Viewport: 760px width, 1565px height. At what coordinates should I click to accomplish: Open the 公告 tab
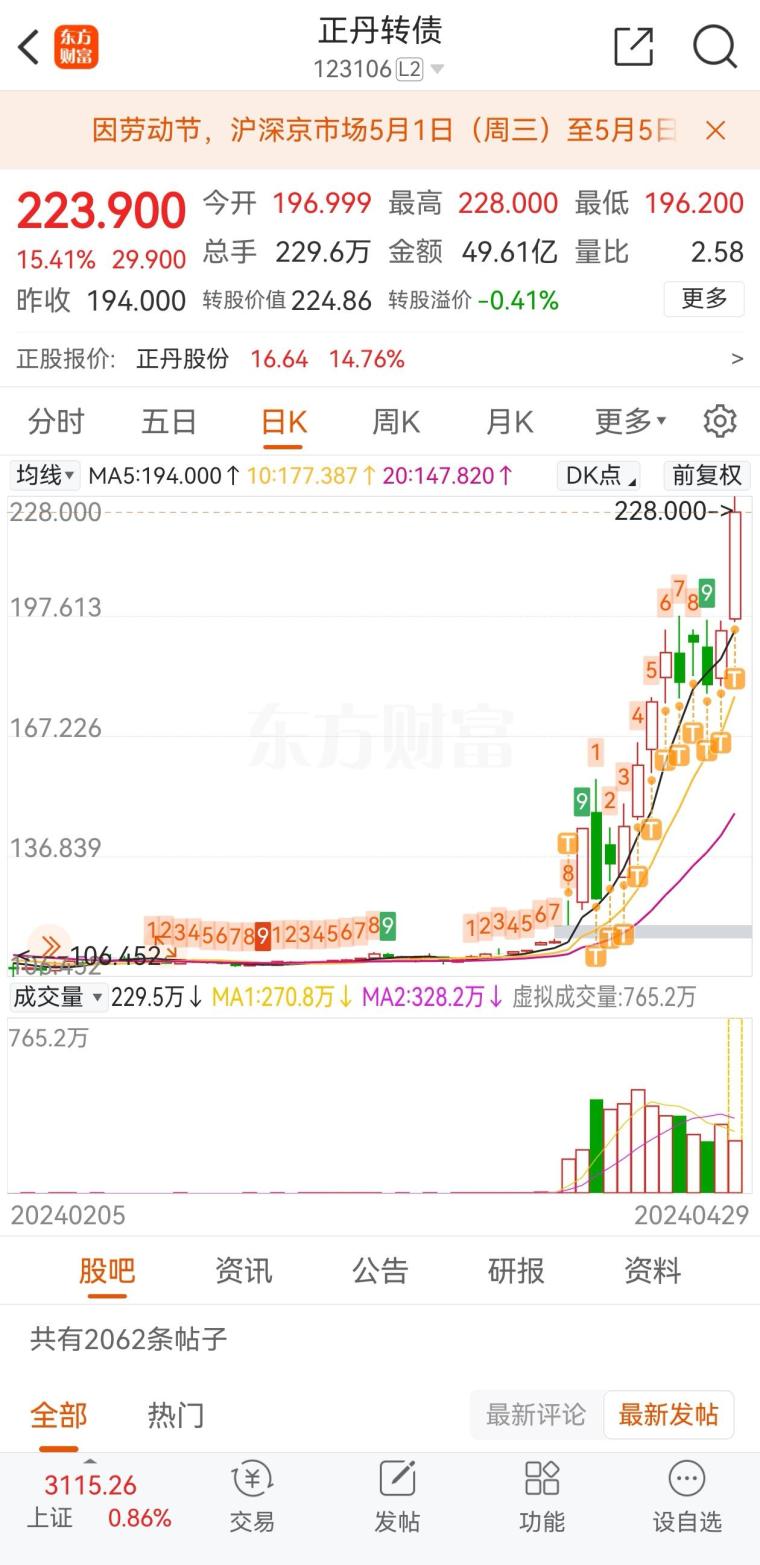coord(380,1271)
